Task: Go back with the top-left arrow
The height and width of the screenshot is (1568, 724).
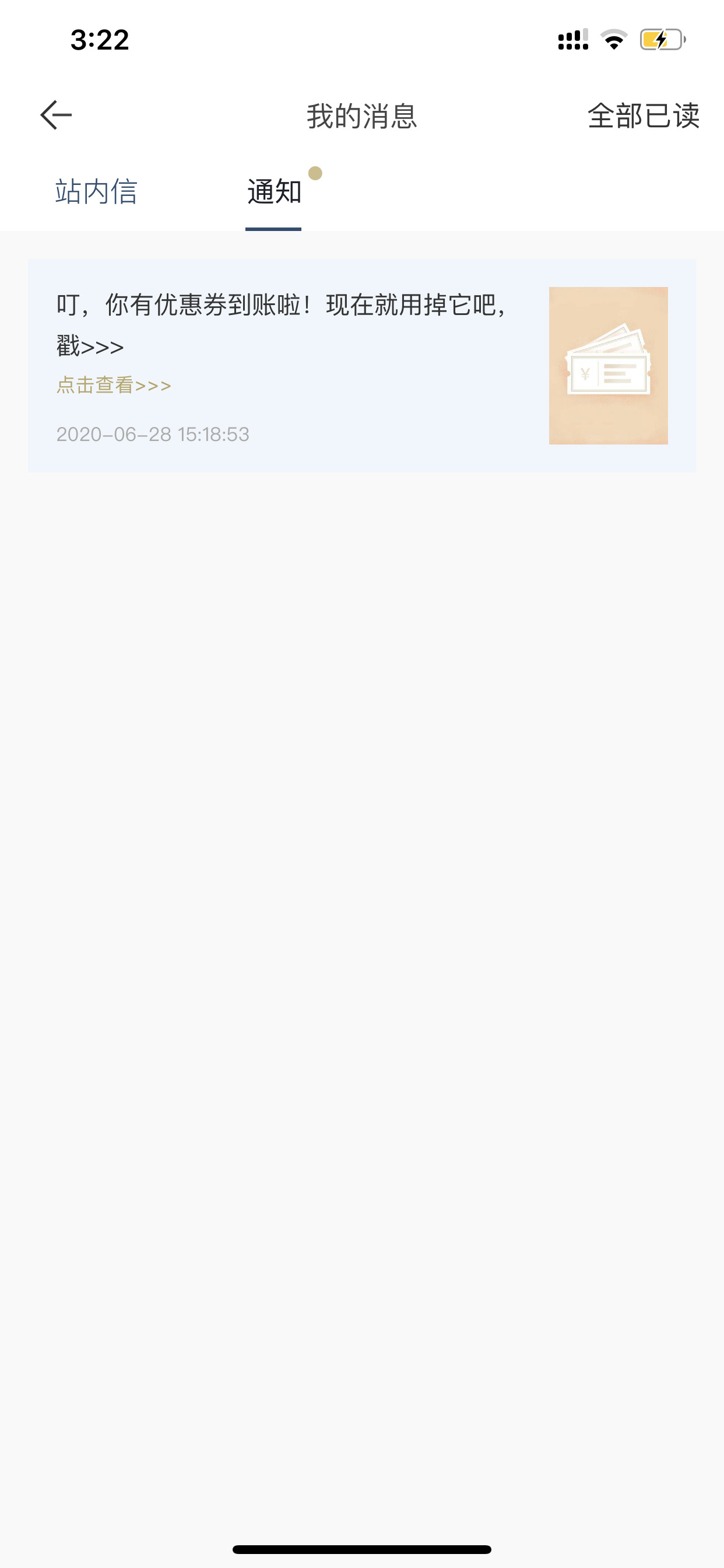Action: tap(56, 115)
